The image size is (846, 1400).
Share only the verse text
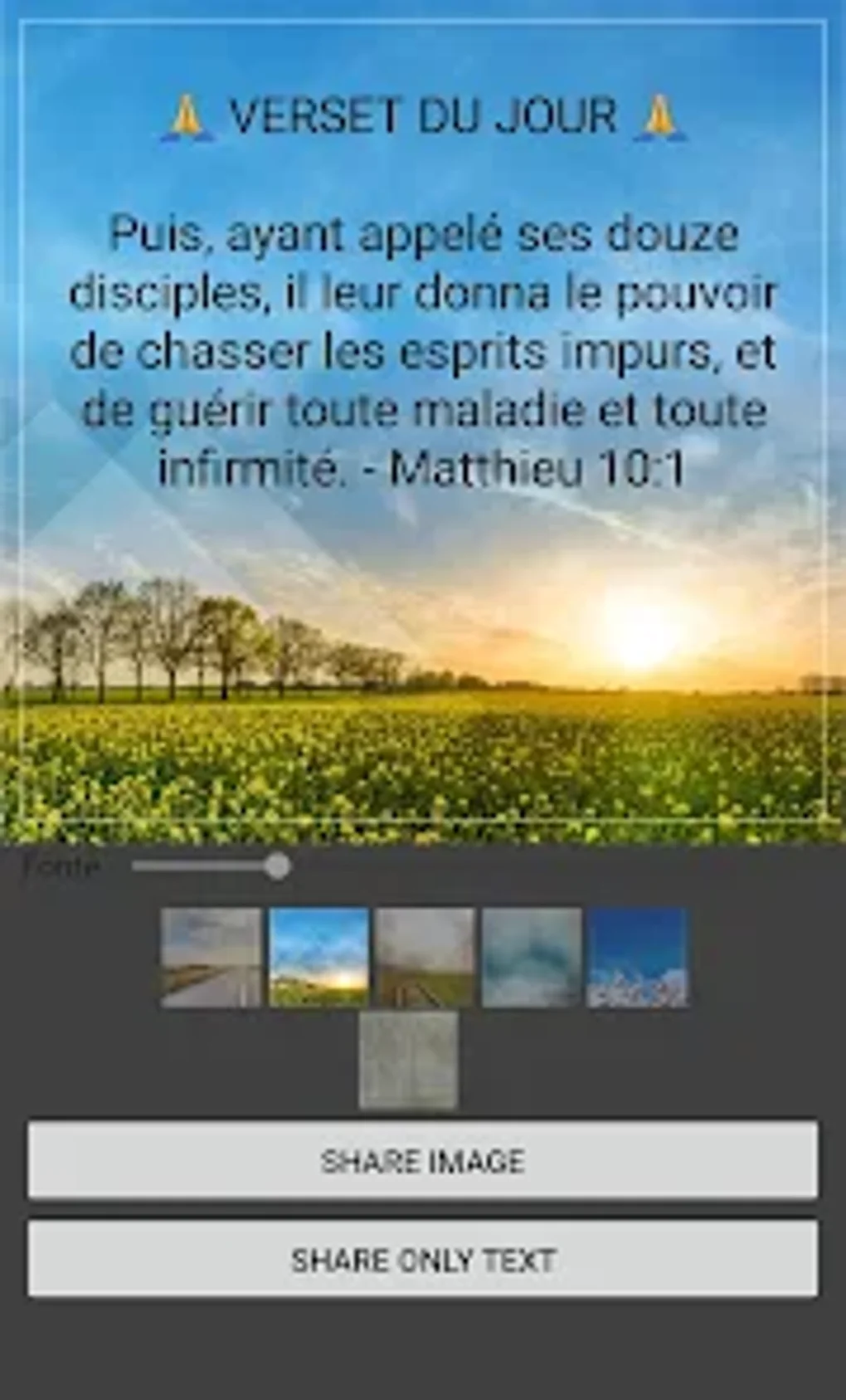click(422, 1259)
